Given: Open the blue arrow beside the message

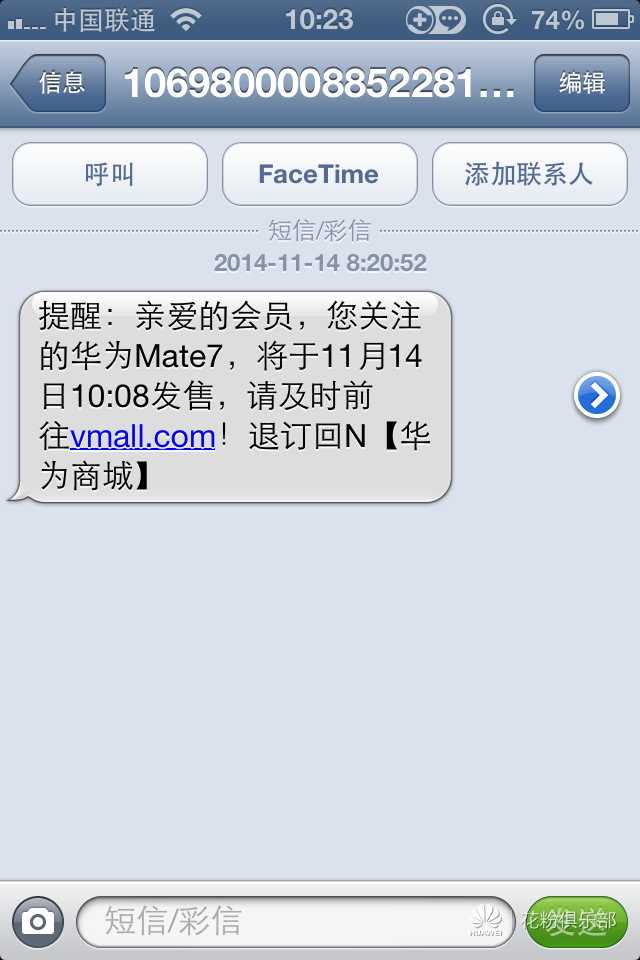Looking at the screenshot, I should click(596, 397).
